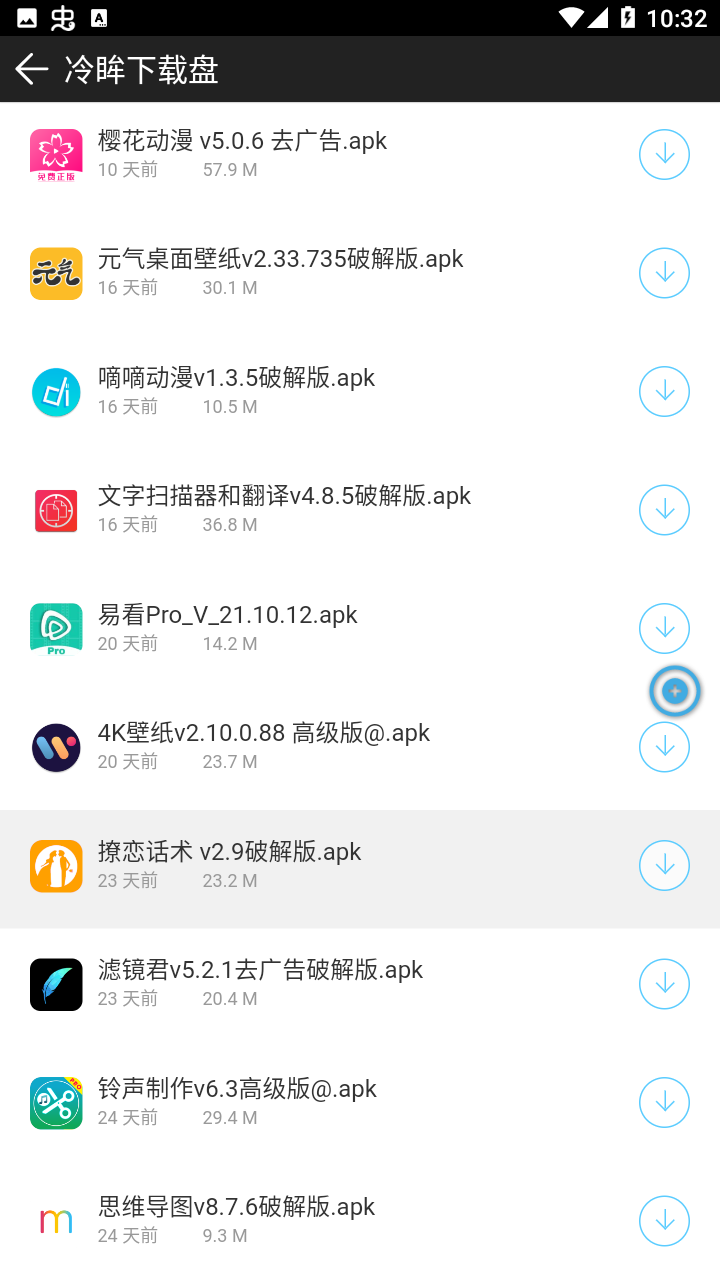Open the 思维导图 app icon
The image size is (720, 1280).
pyautogui.click(x=56, y=1221)
